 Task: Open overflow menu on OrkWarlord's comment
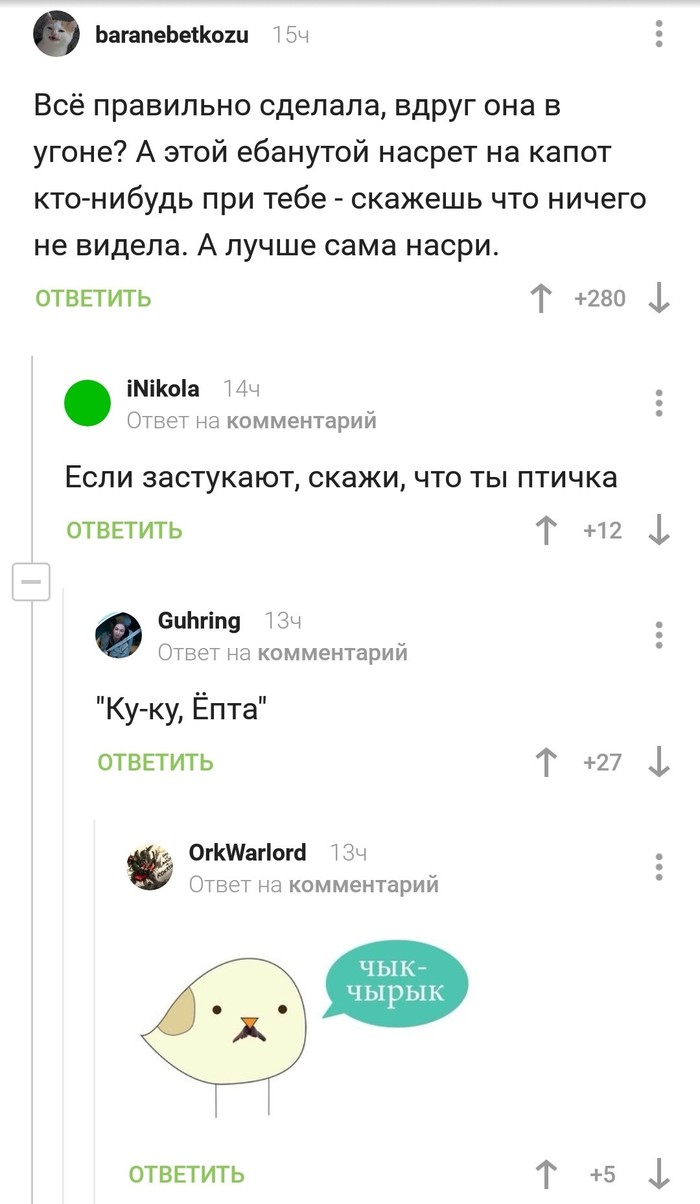pos(659,866)
